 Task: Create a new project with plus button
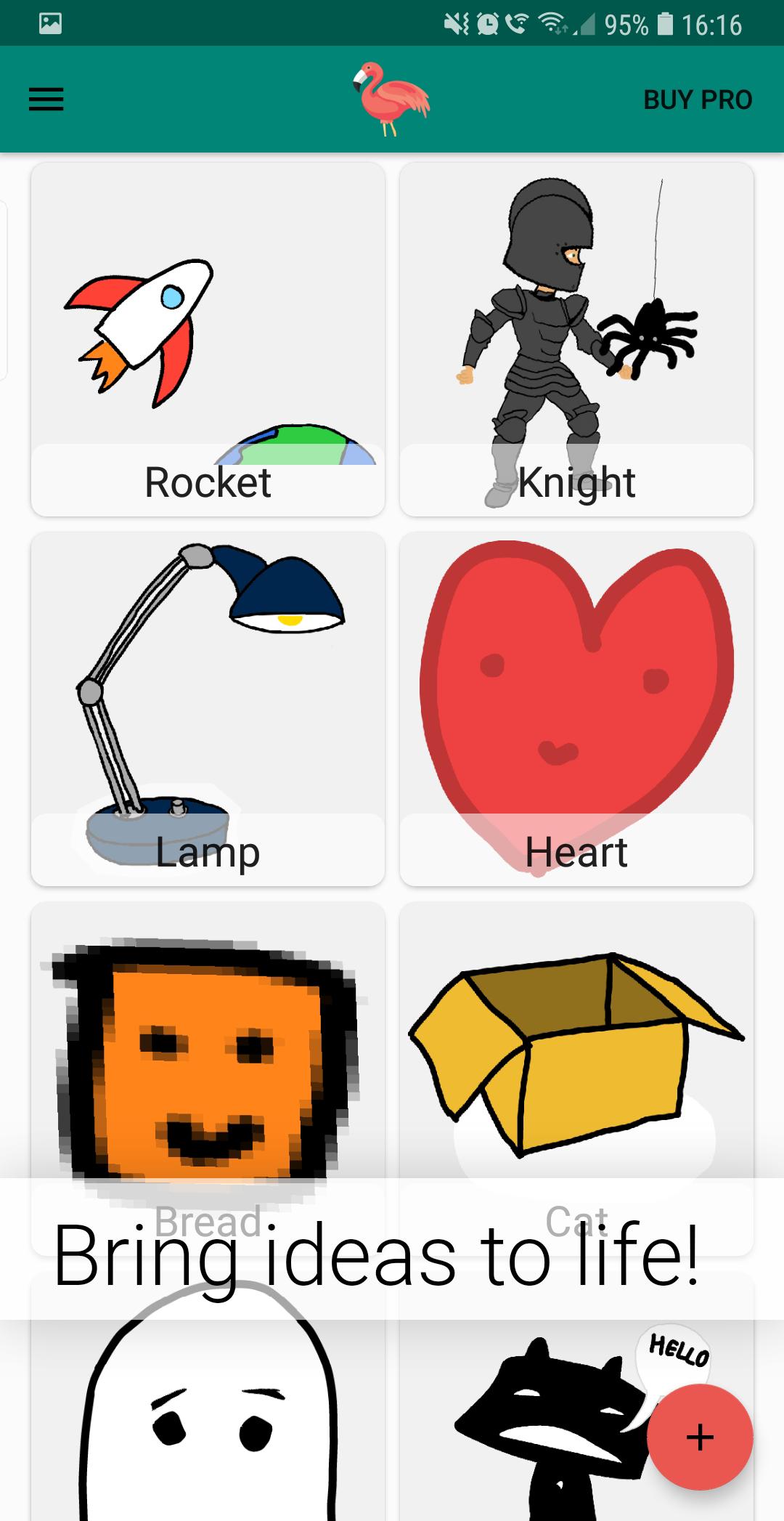pyautogui.click(x=699, y=1437)
